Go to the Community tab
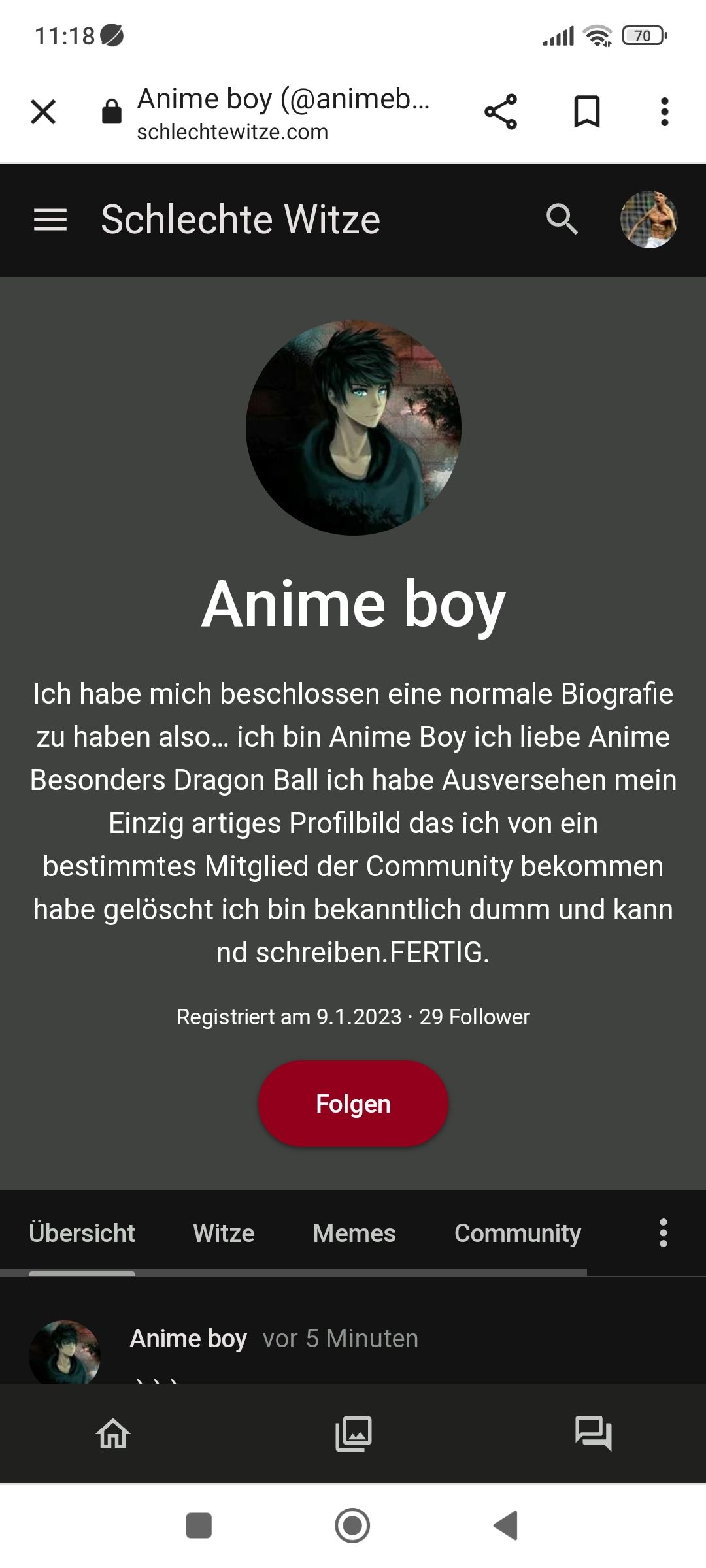706x1568 pixels. click(x=518, y=1233)
